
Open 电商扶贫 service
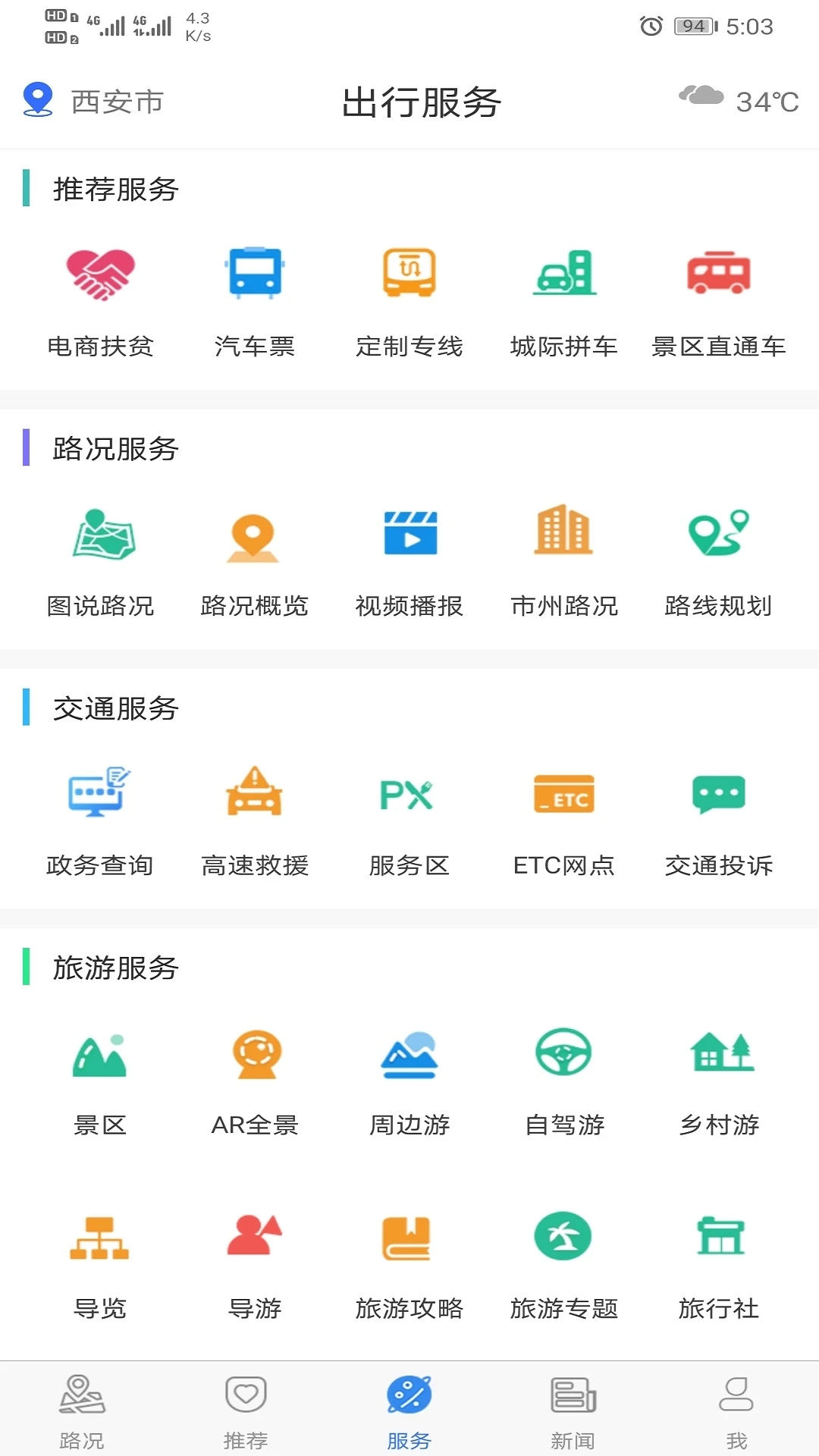point(100,301)
